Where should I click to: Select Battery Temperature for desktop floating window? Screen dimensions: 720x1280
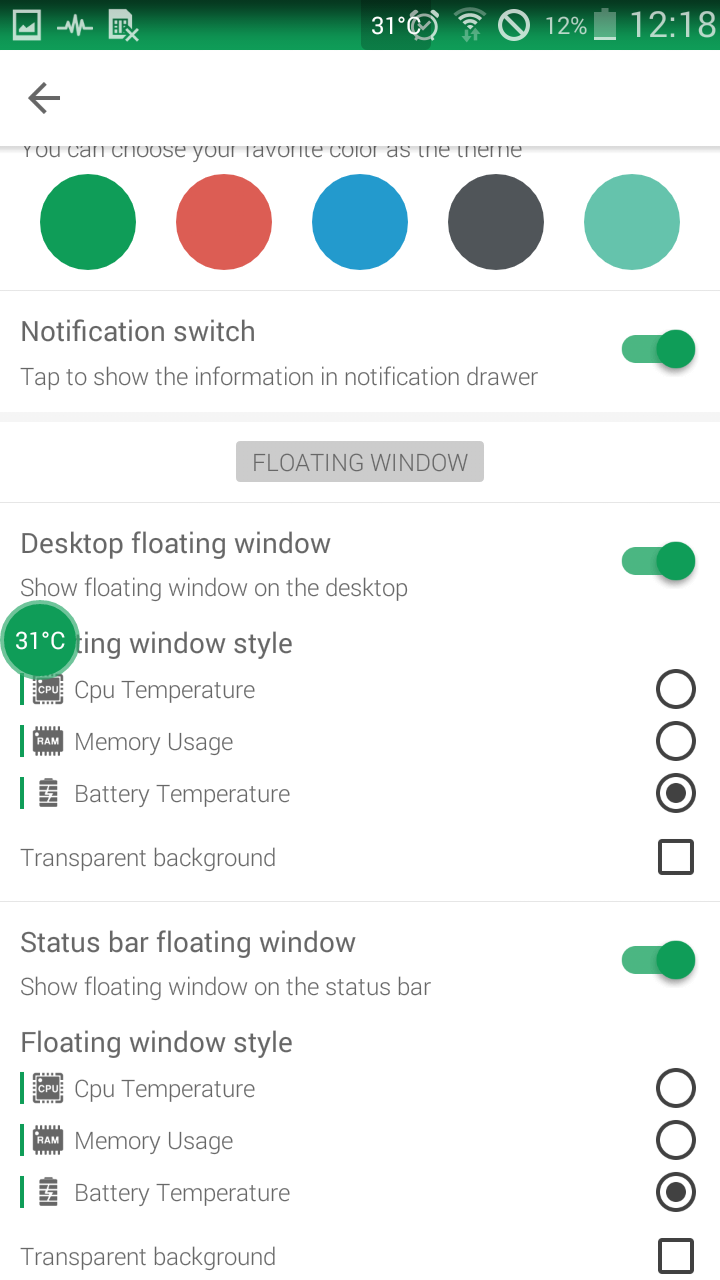tap(676, 794)
